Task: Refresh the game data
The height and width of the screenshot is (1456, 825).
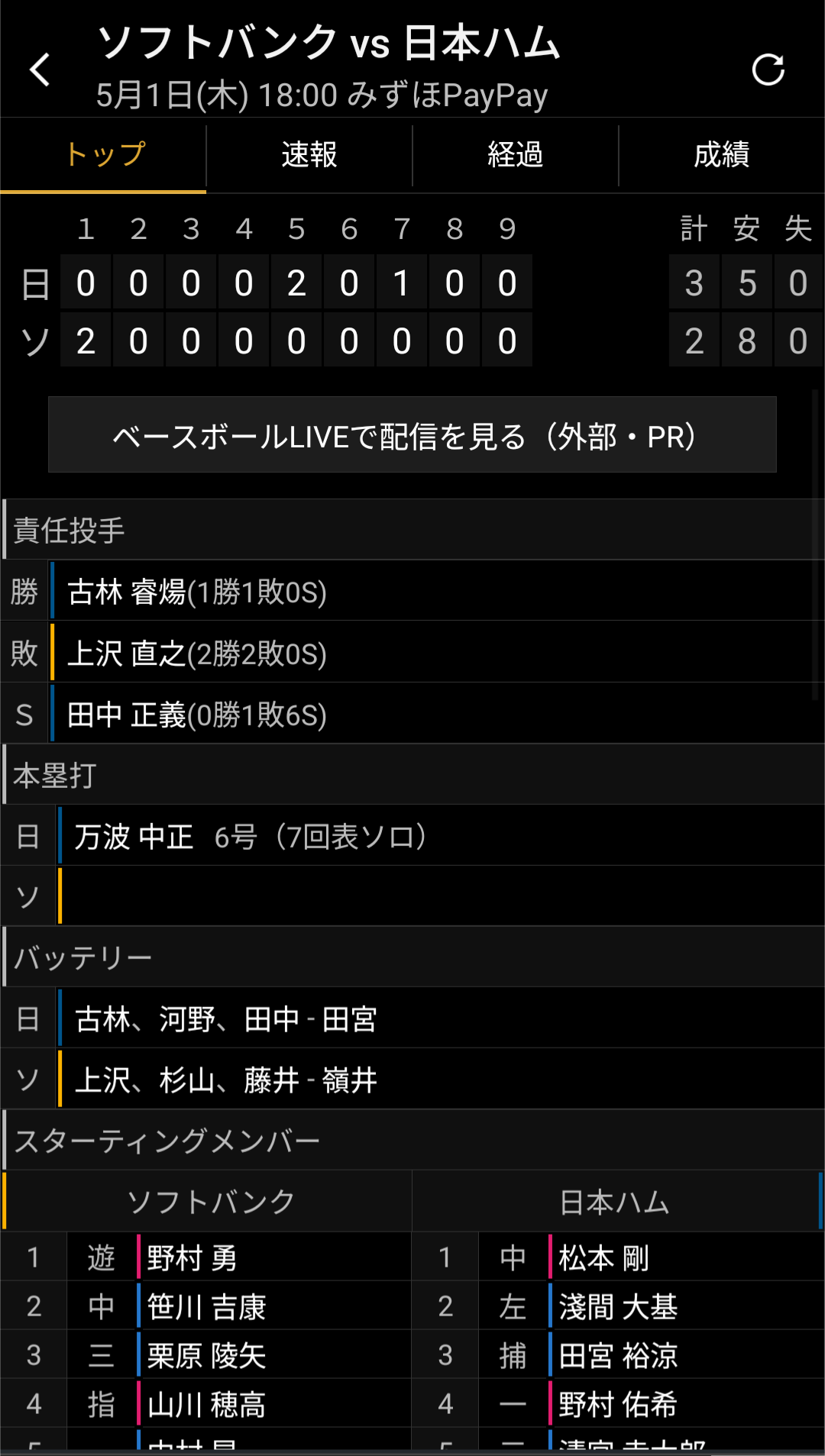Action: pyautogui.click(x=768, y=70)
